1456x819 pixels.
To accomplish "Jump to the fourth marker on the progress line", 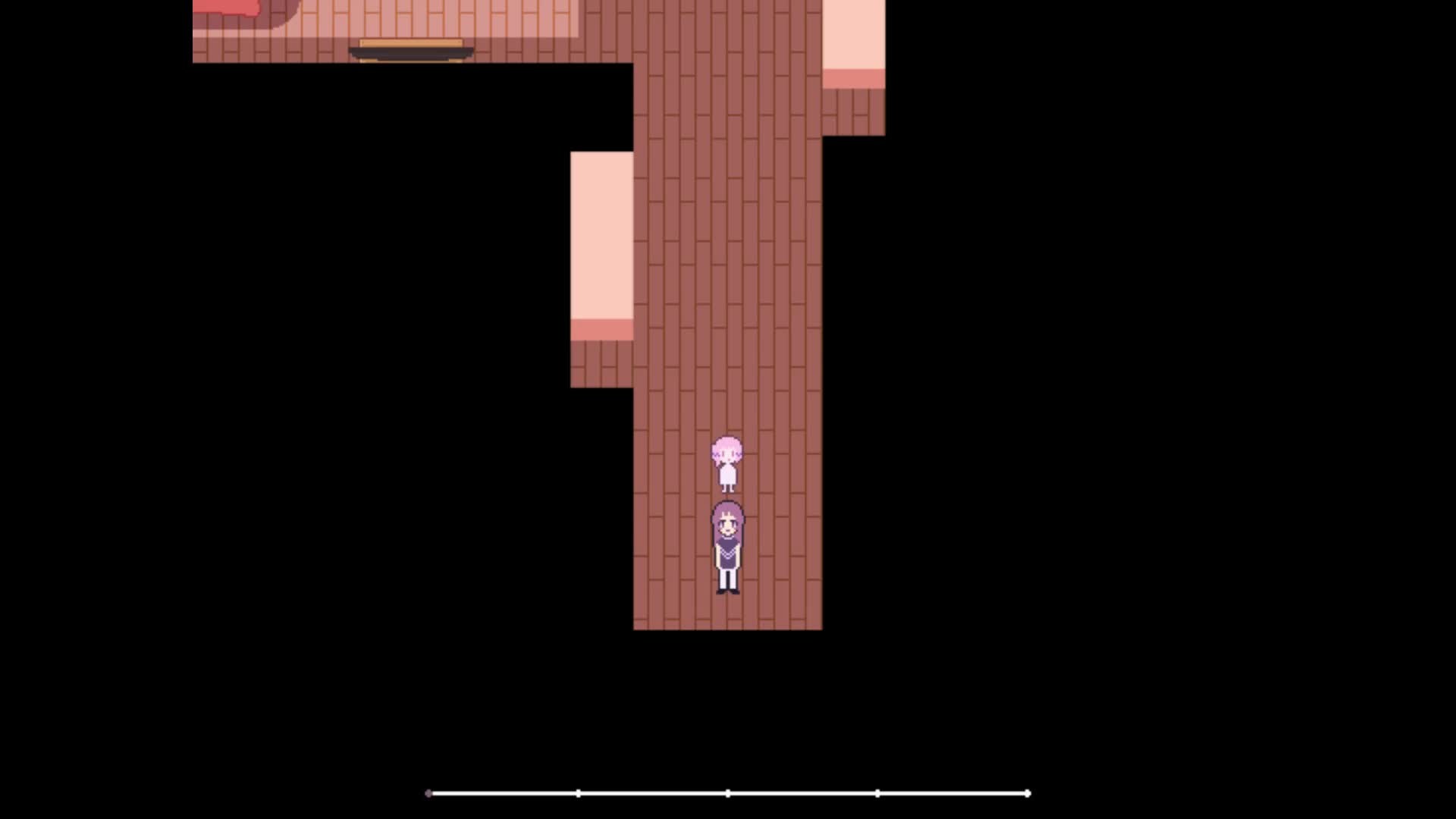I will [x=877, y=793].
